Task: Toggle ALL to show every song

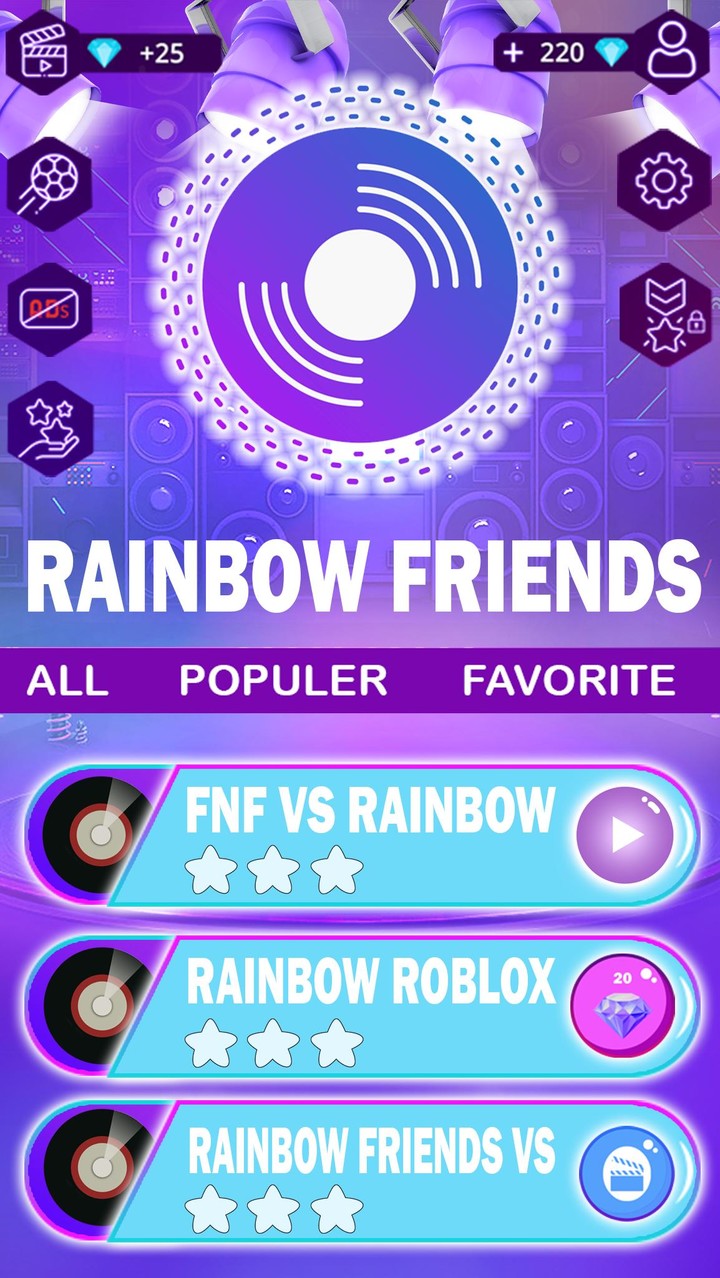Action: pyautogui.click(x=66, y=681)
